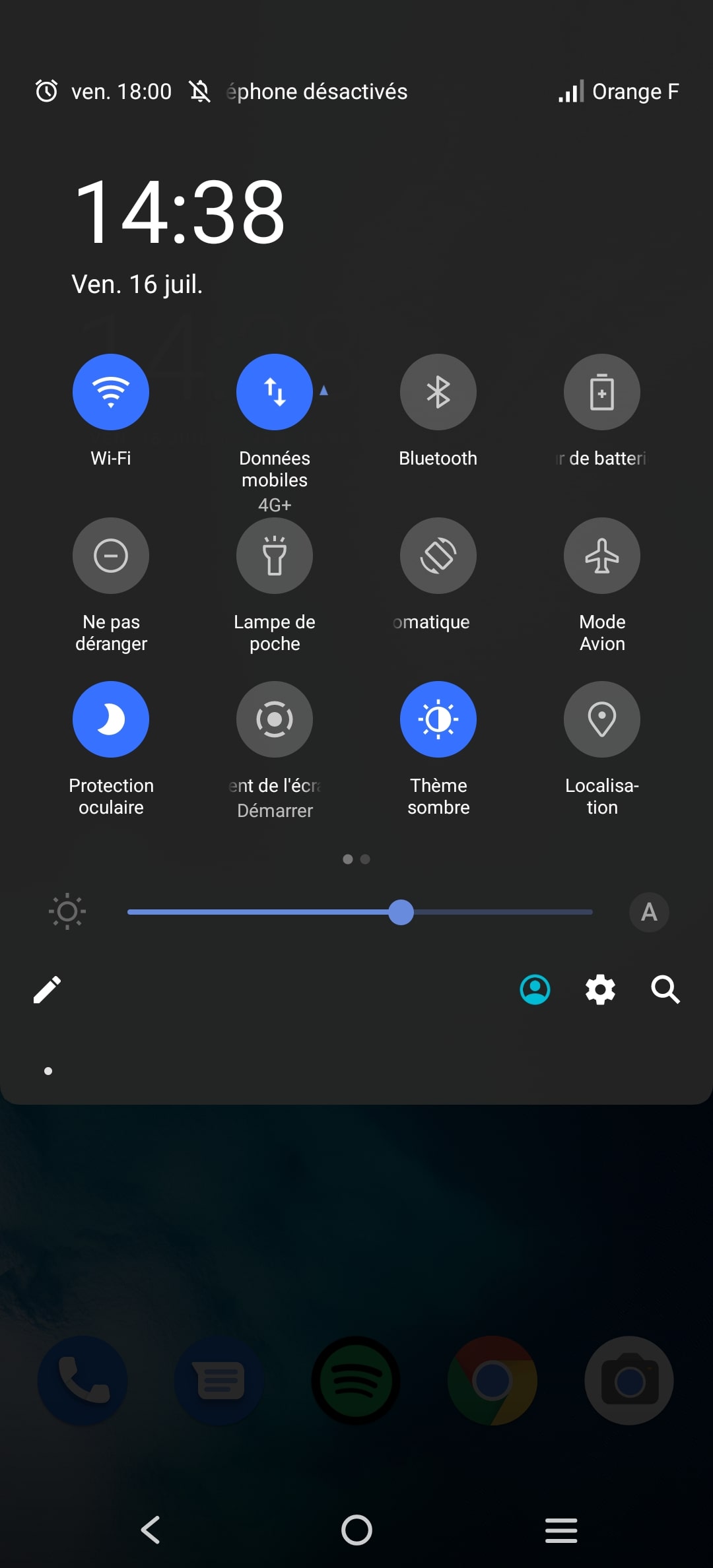Viewport: 713px width, 1568px height.
Task: Open system settings via the gear
Action: pyautogui.click(x=600, y=990)
